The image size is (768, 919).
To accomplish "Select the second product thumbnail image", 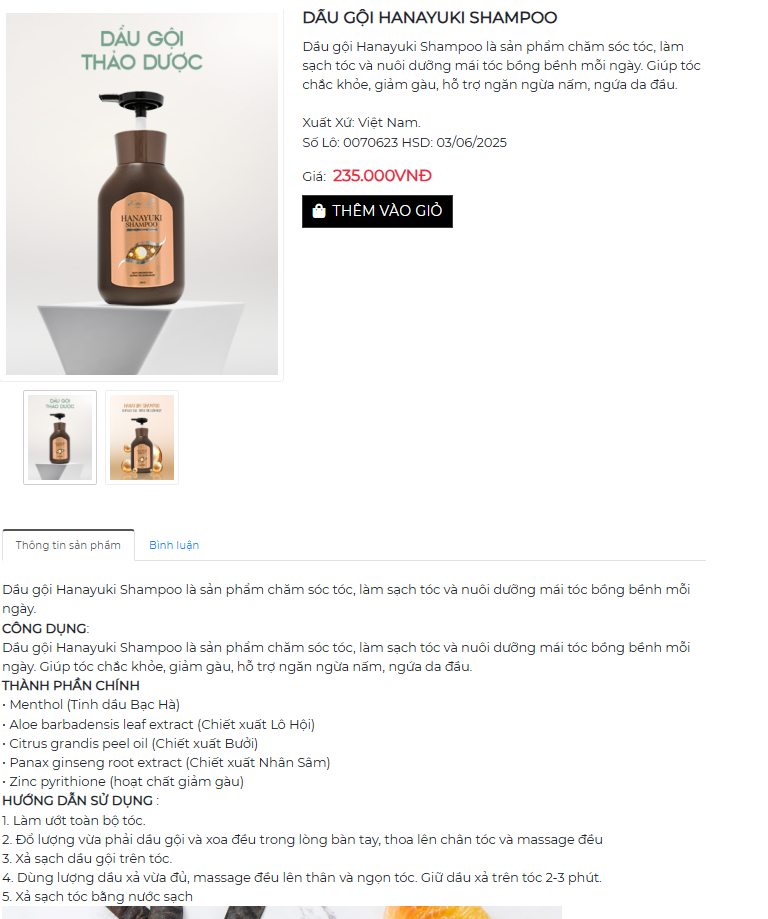I will click(142, 437).
